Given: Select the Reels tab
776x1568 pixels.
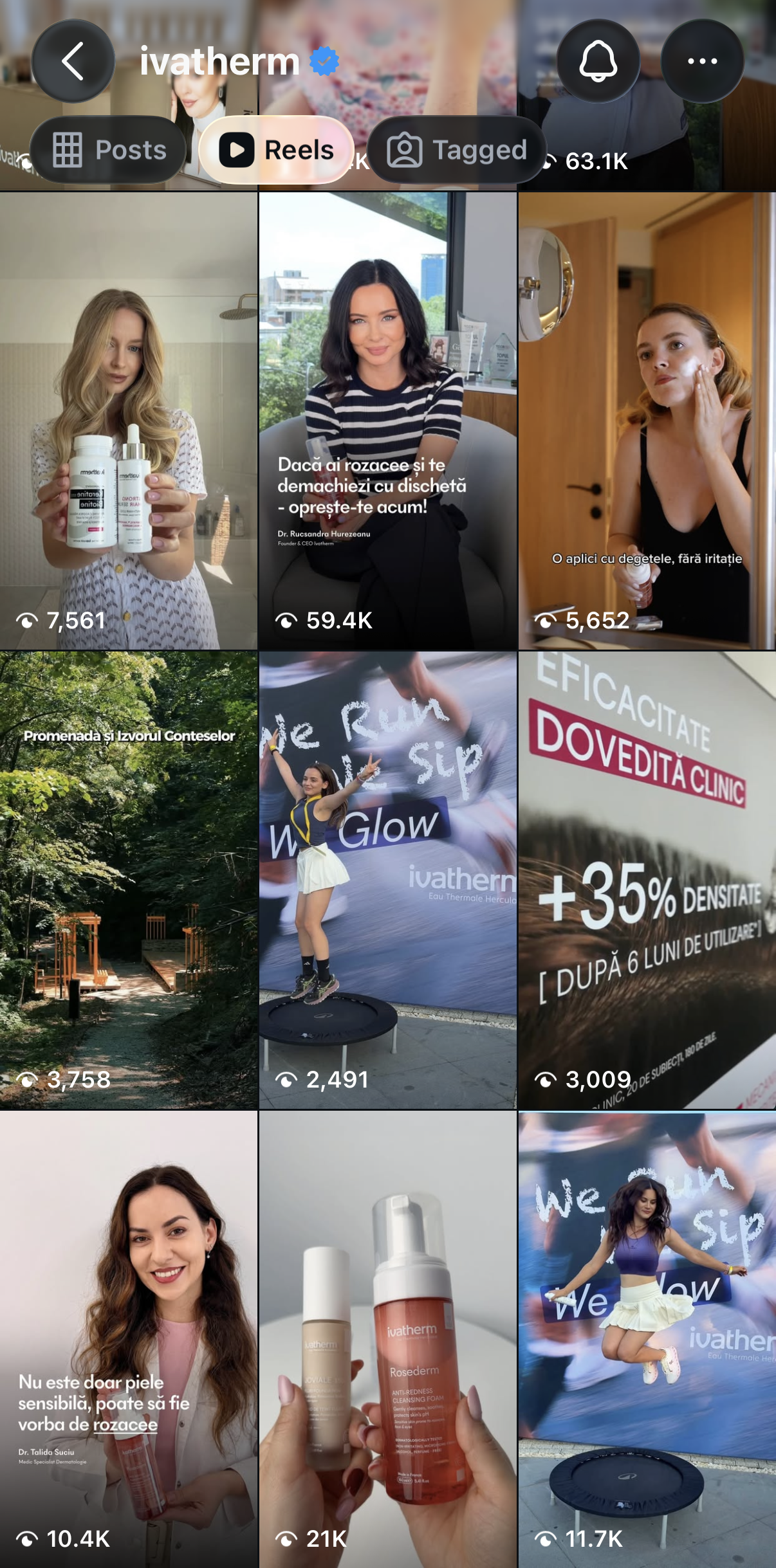Looking at the screenshot, I should tap(276, 150).
